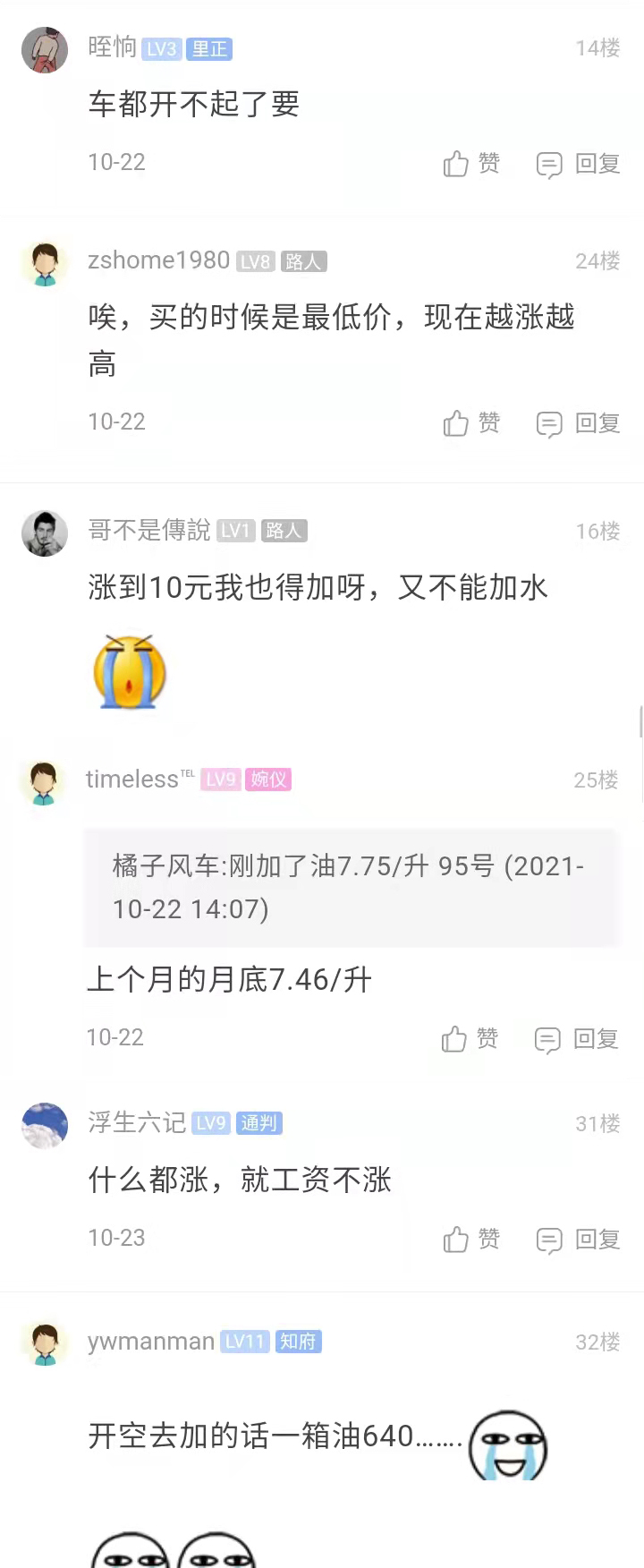
Task: Open zshome1980's user profile name
Action: tap(158, 260)
